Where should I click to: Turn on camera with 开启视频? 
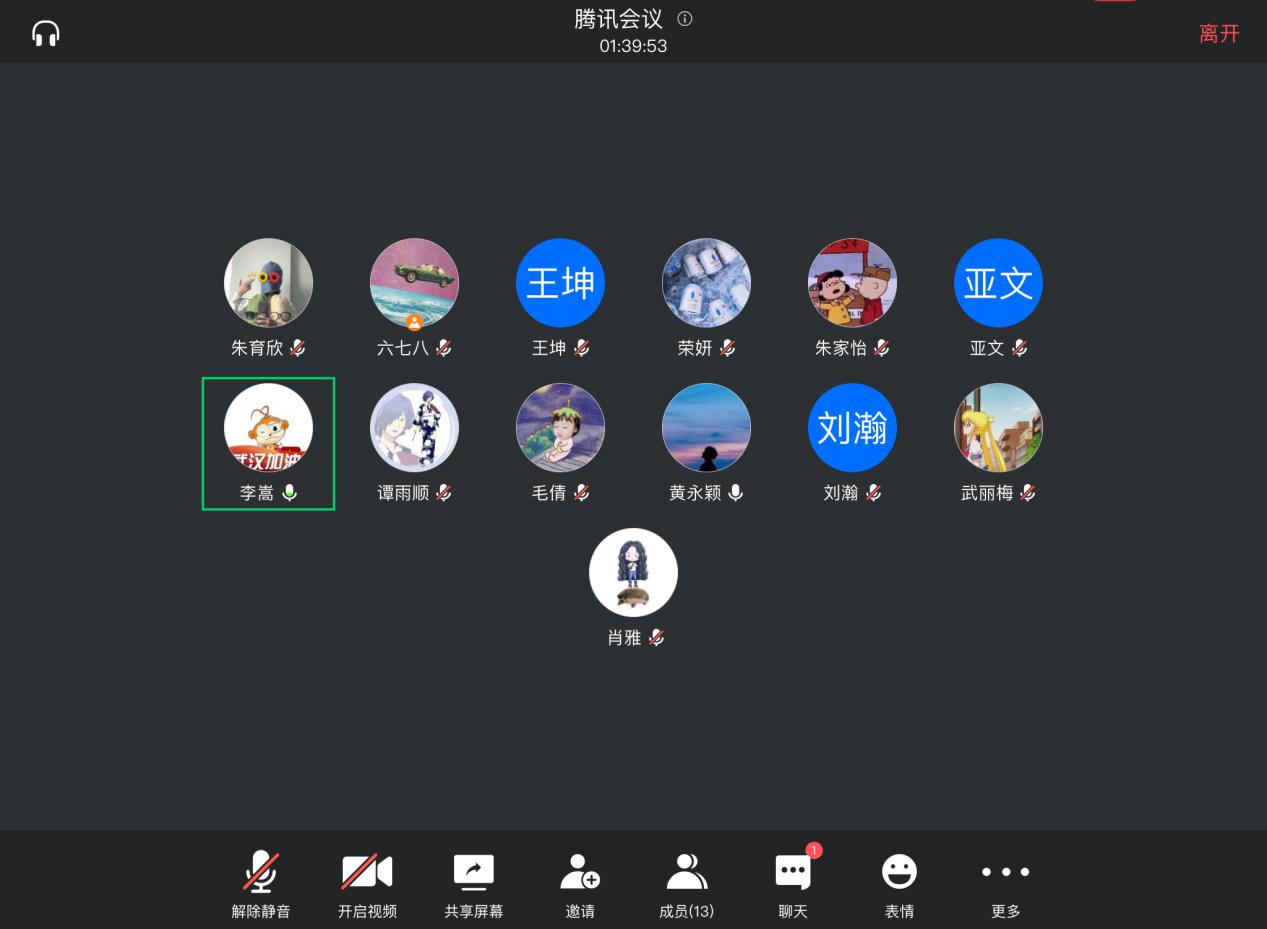coord(367,884)
